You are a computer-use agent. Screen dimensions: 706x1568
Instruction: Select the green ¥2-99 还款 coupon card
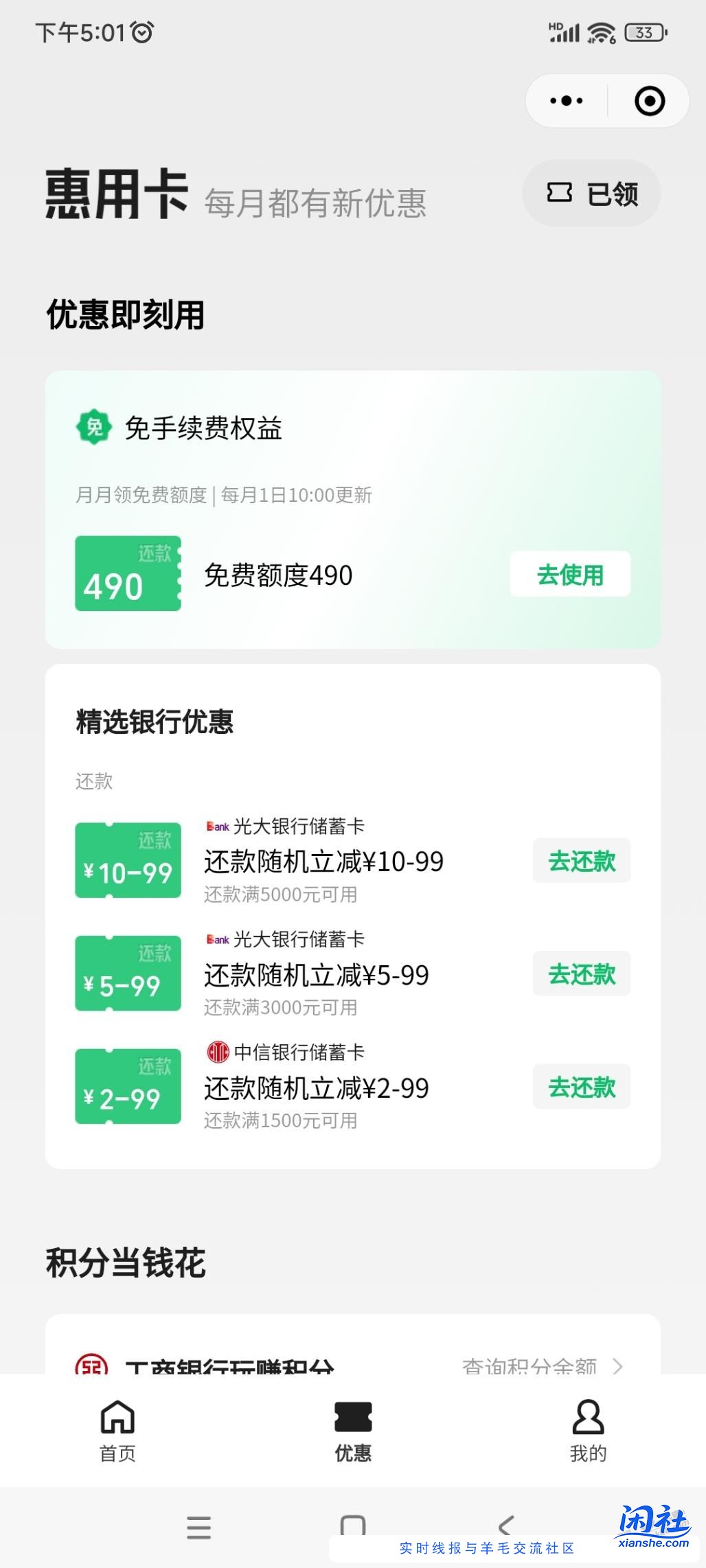[x=128, y=1087]
